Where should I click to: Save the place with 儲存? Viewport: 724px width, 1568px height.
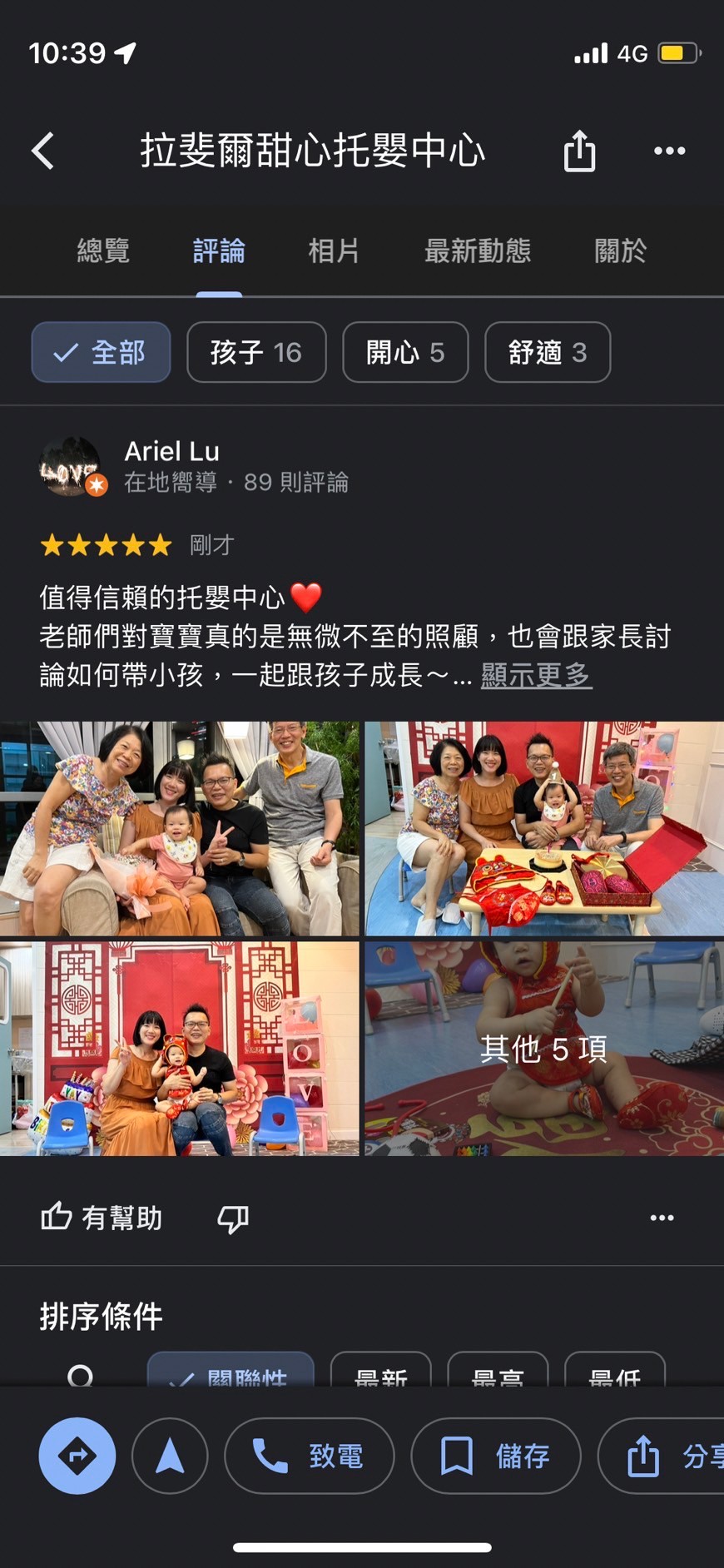(496, 1456)
